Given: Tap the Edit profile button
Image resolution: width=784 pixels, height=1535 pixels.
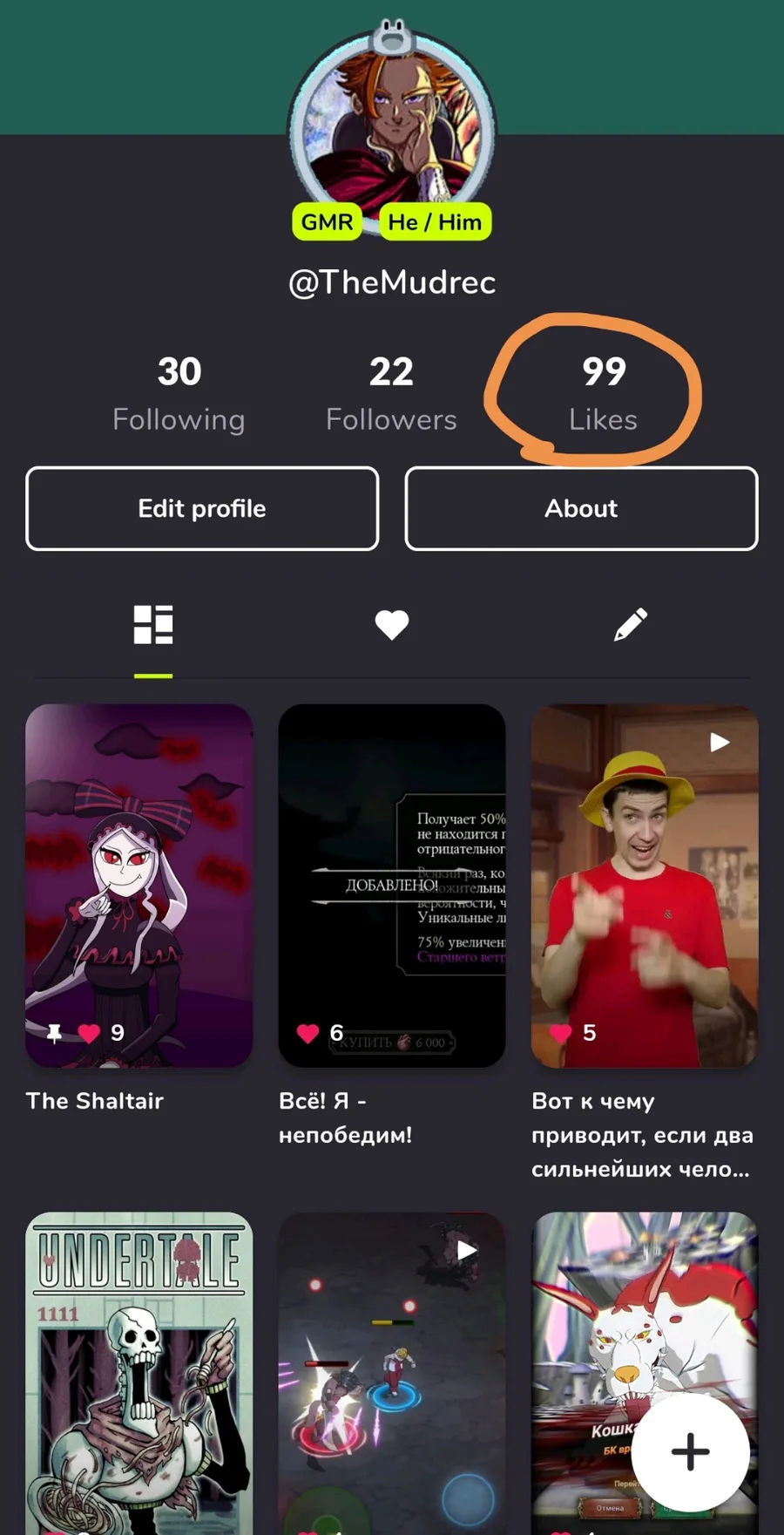Looking at the screenshot, I should point(202,509).
